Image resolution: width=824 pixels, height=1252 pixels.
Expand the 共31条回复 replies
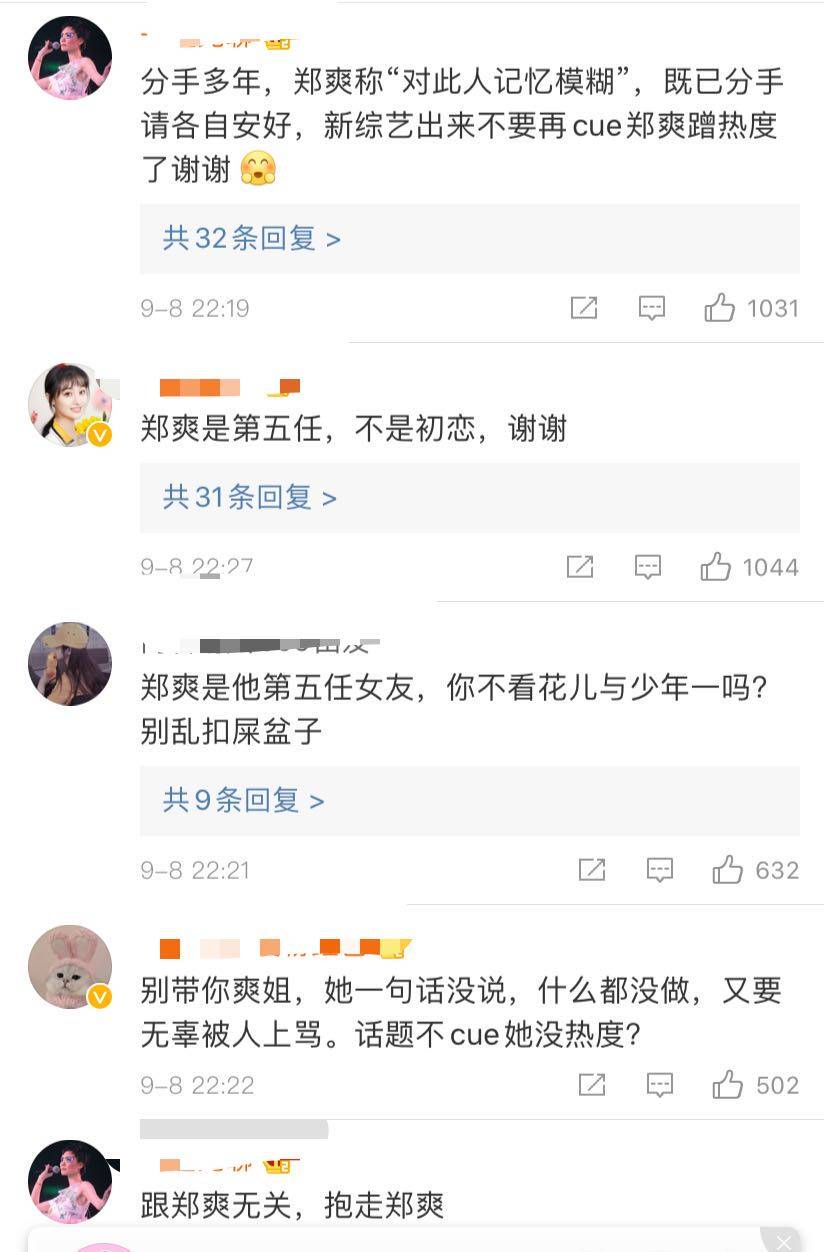point(250,497)
